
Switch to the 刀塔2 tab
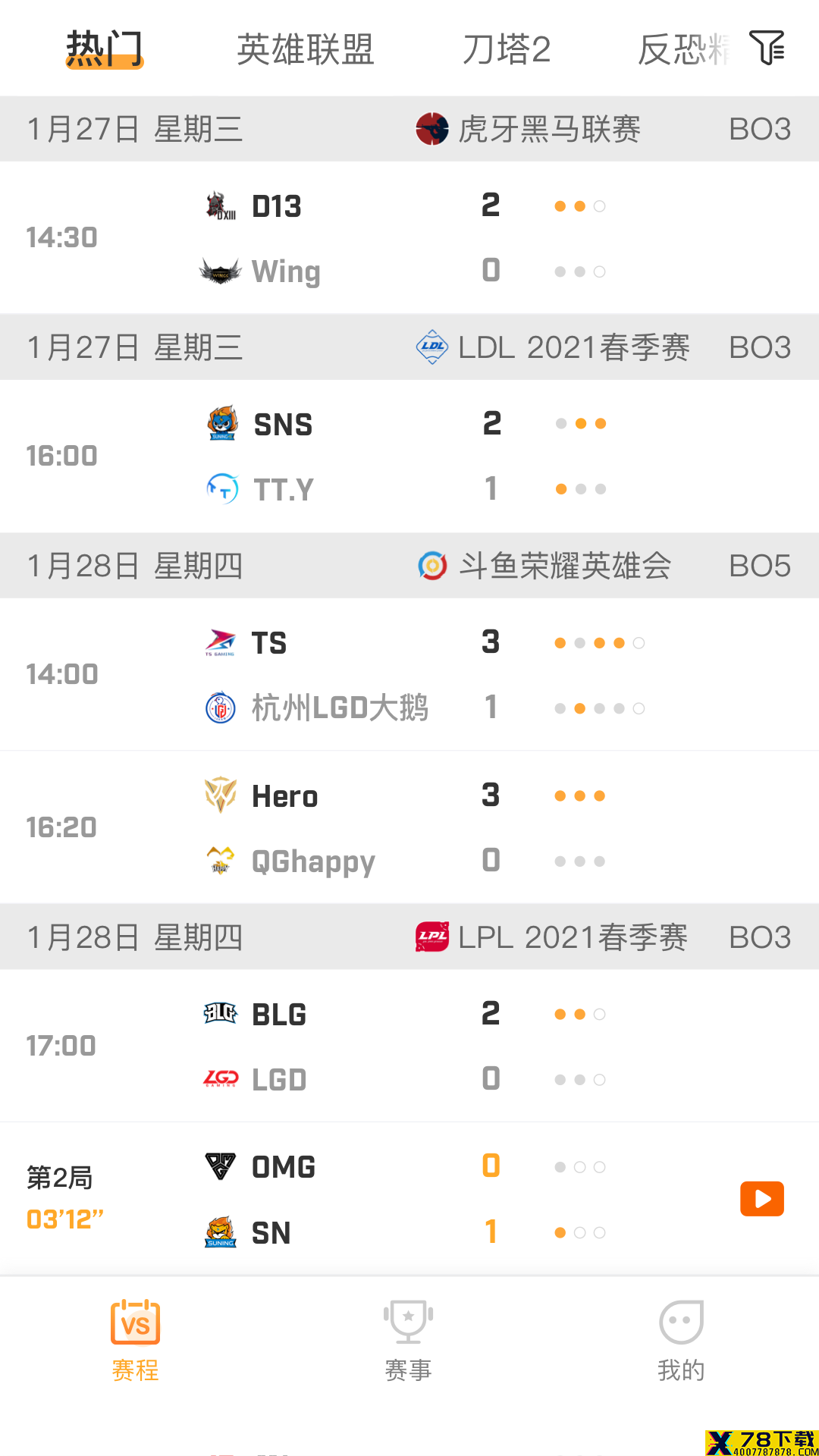point(506,49)
